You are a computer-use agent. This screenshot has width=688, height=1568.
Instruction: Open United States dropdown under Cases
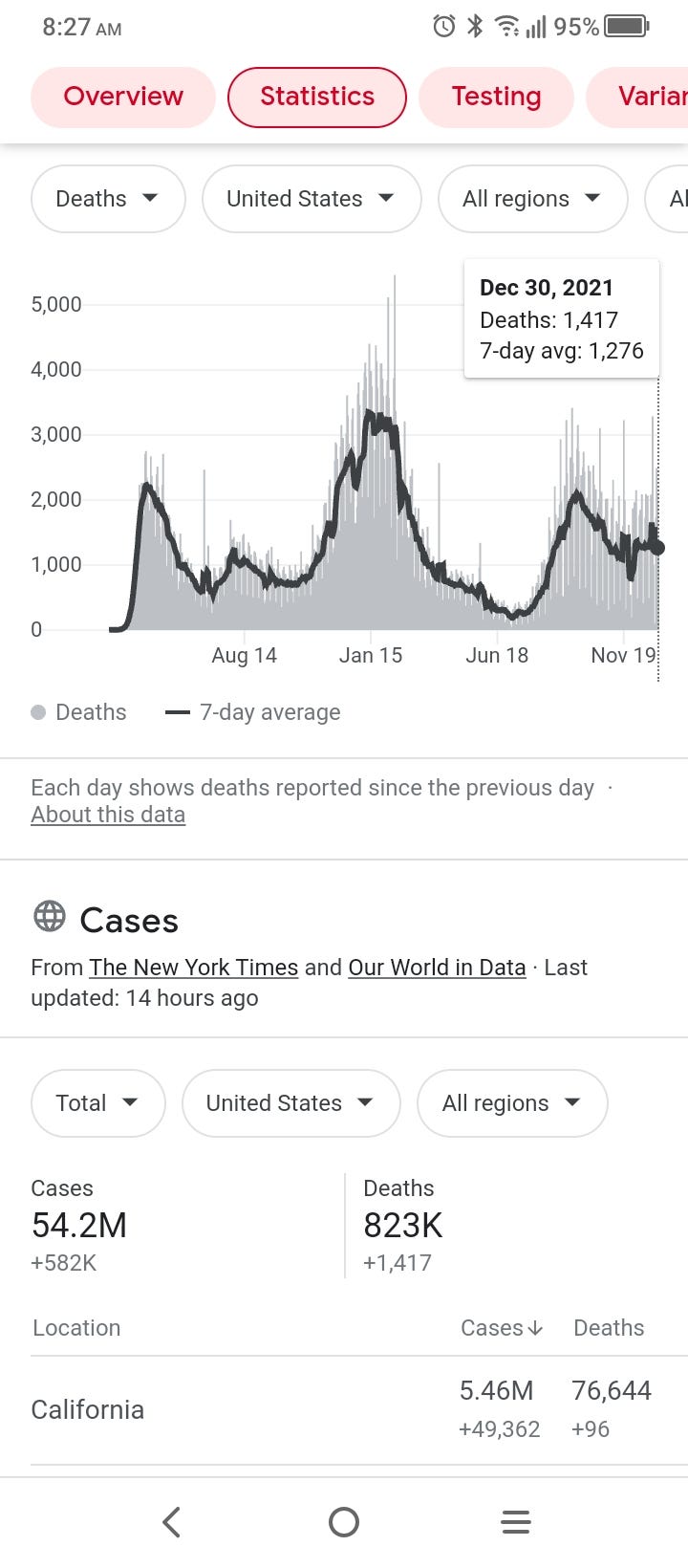point(290,1103)
